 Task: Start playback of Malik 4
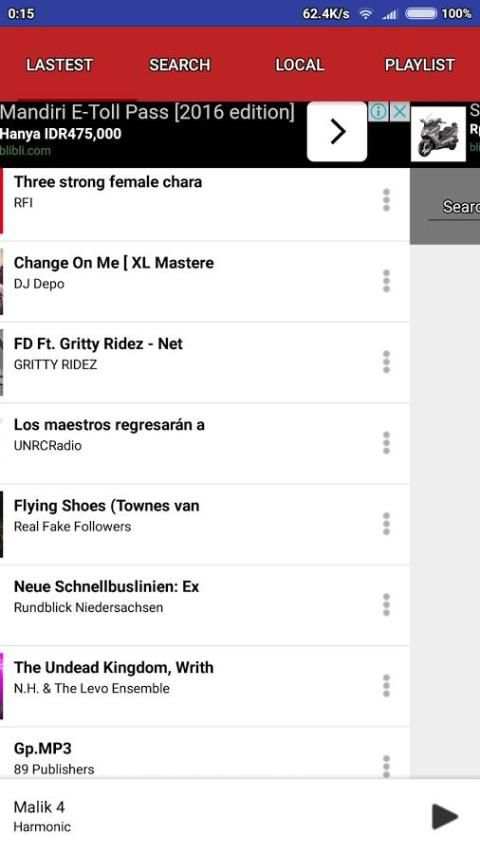445,816
